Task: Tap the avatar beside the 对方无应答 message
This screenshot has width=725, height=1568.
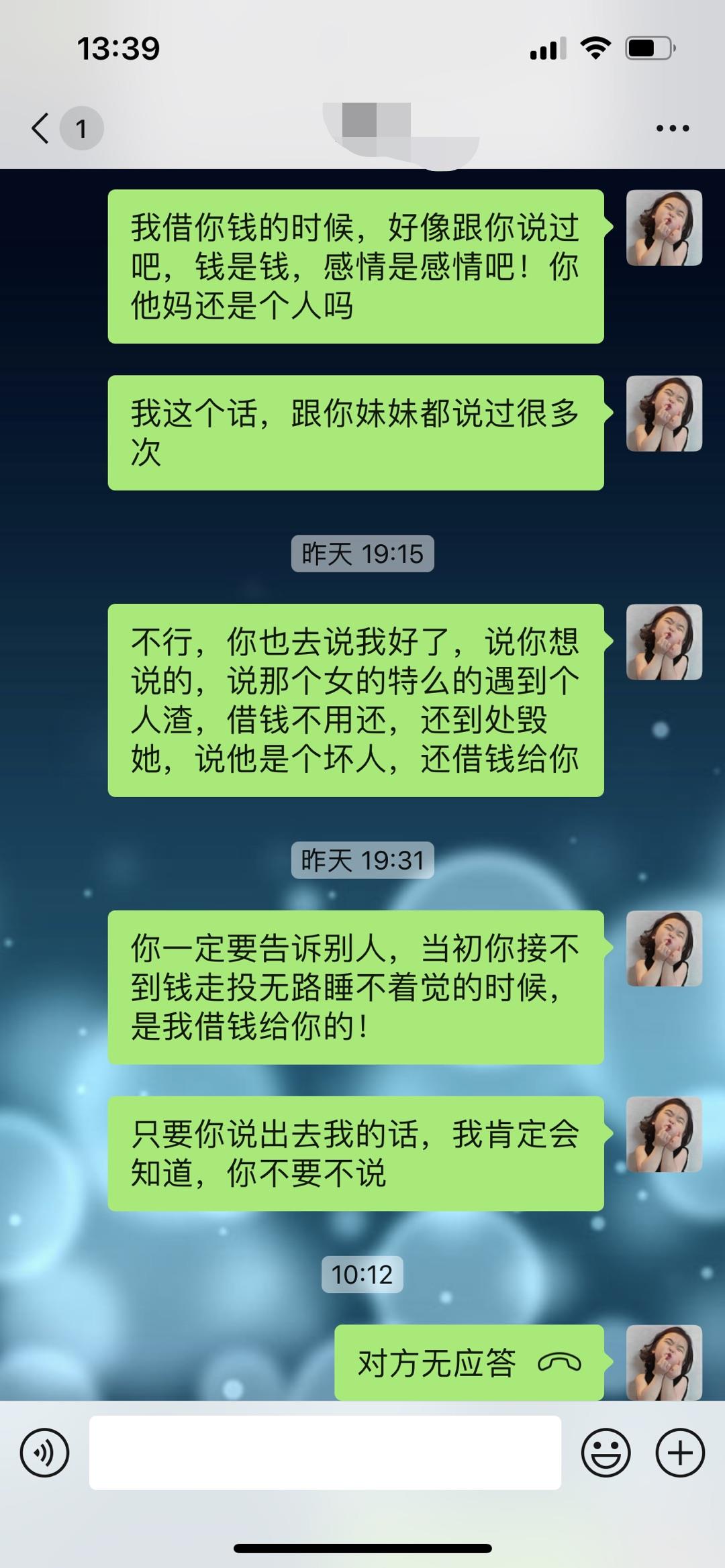Action: (x=664, y=1363)
